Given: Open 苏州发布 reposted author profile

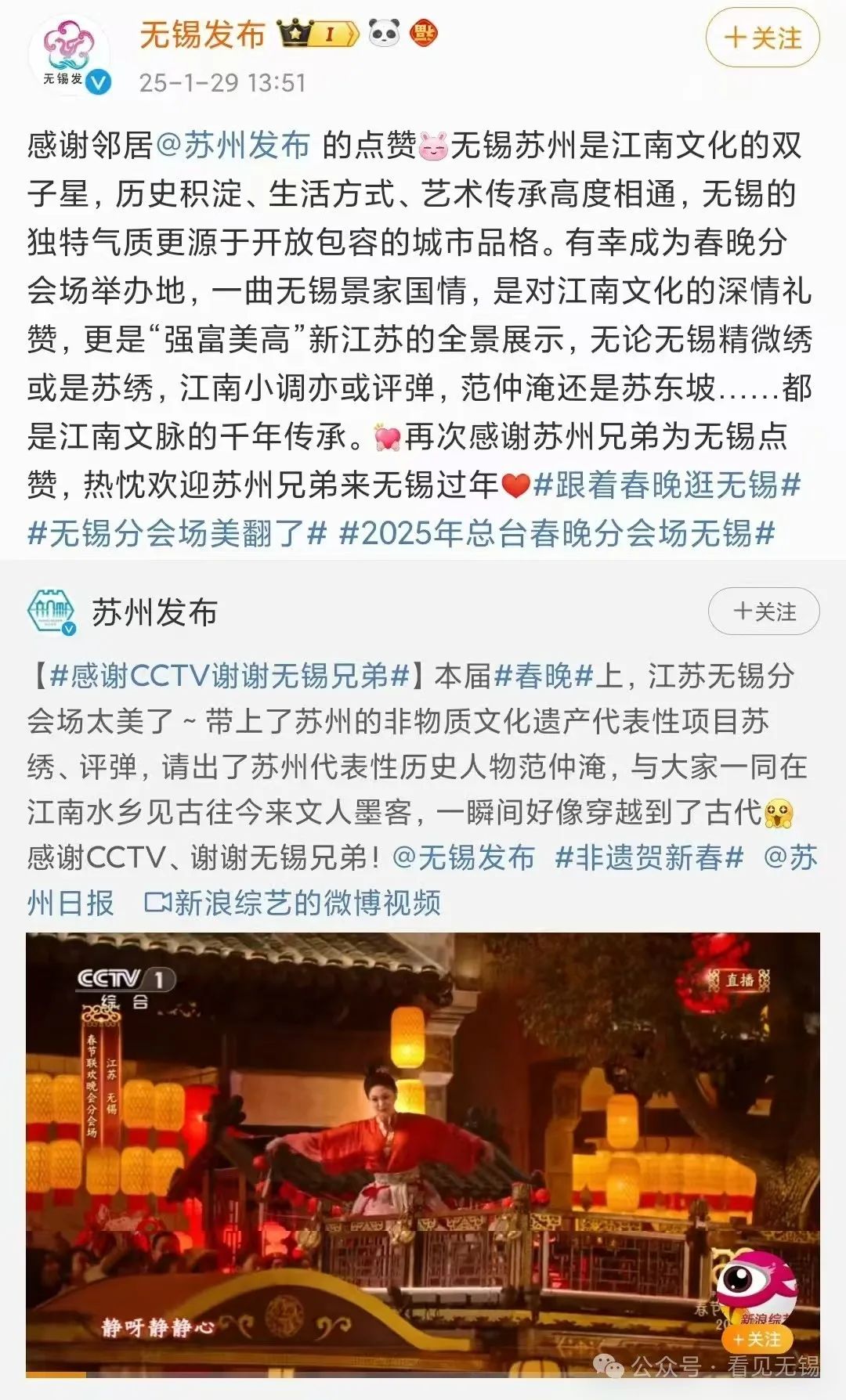Looking at the screenshot, I should 154,612.
